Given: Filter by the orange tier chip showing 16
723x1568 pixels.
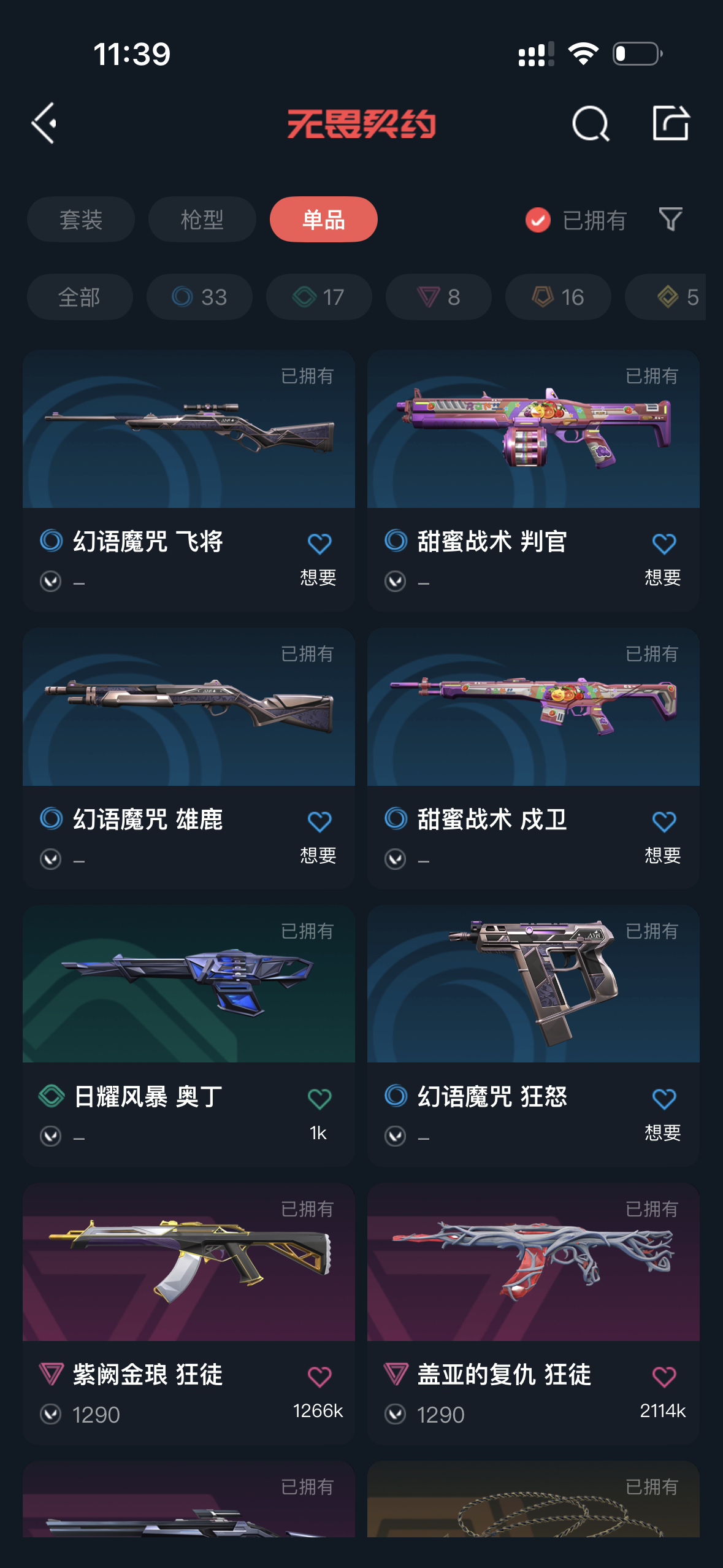Looking at the screenshot, I should pyautogui.click(x=558, y=297).
